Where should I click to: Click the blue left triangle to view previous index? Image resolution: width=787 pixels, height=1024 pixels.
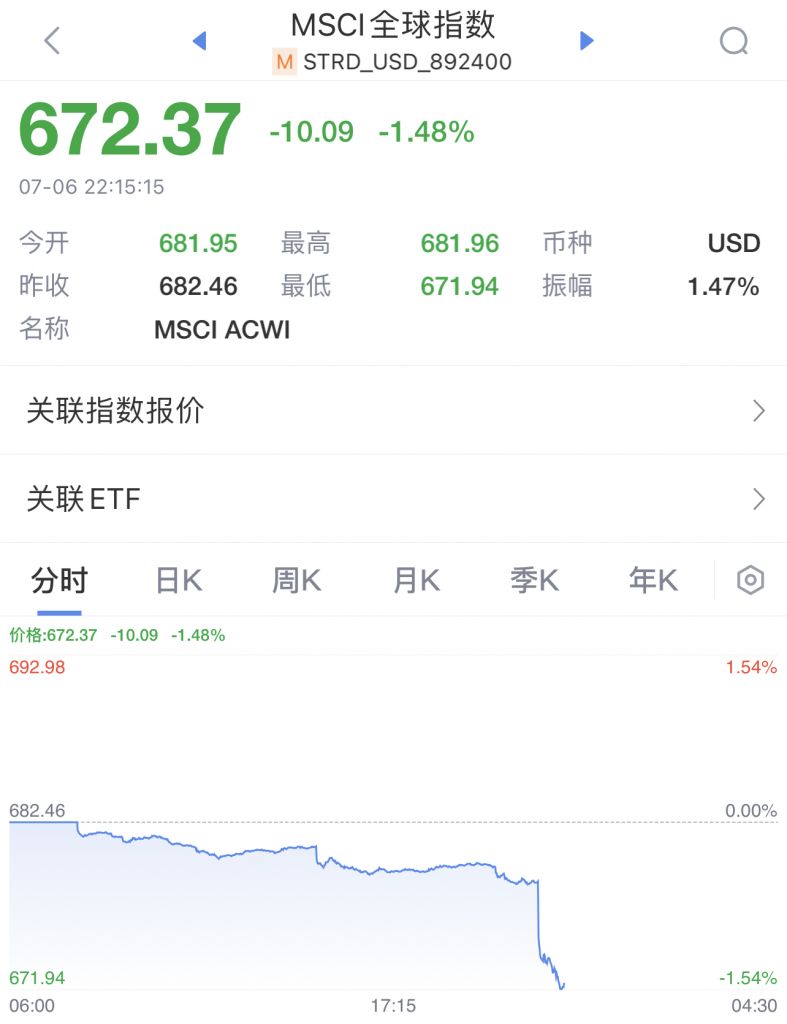click(200, 40)
